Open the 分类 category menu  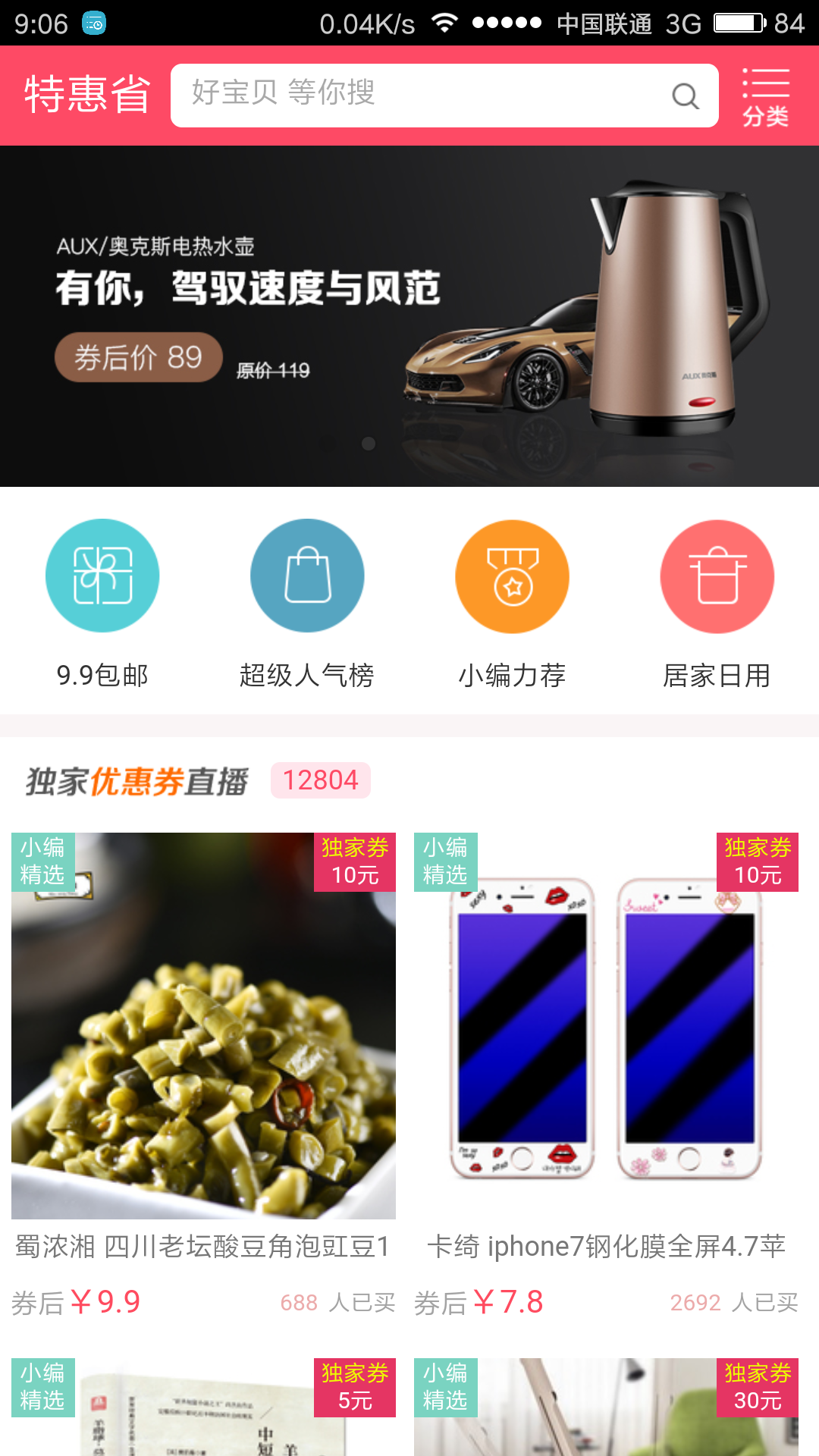765,96
